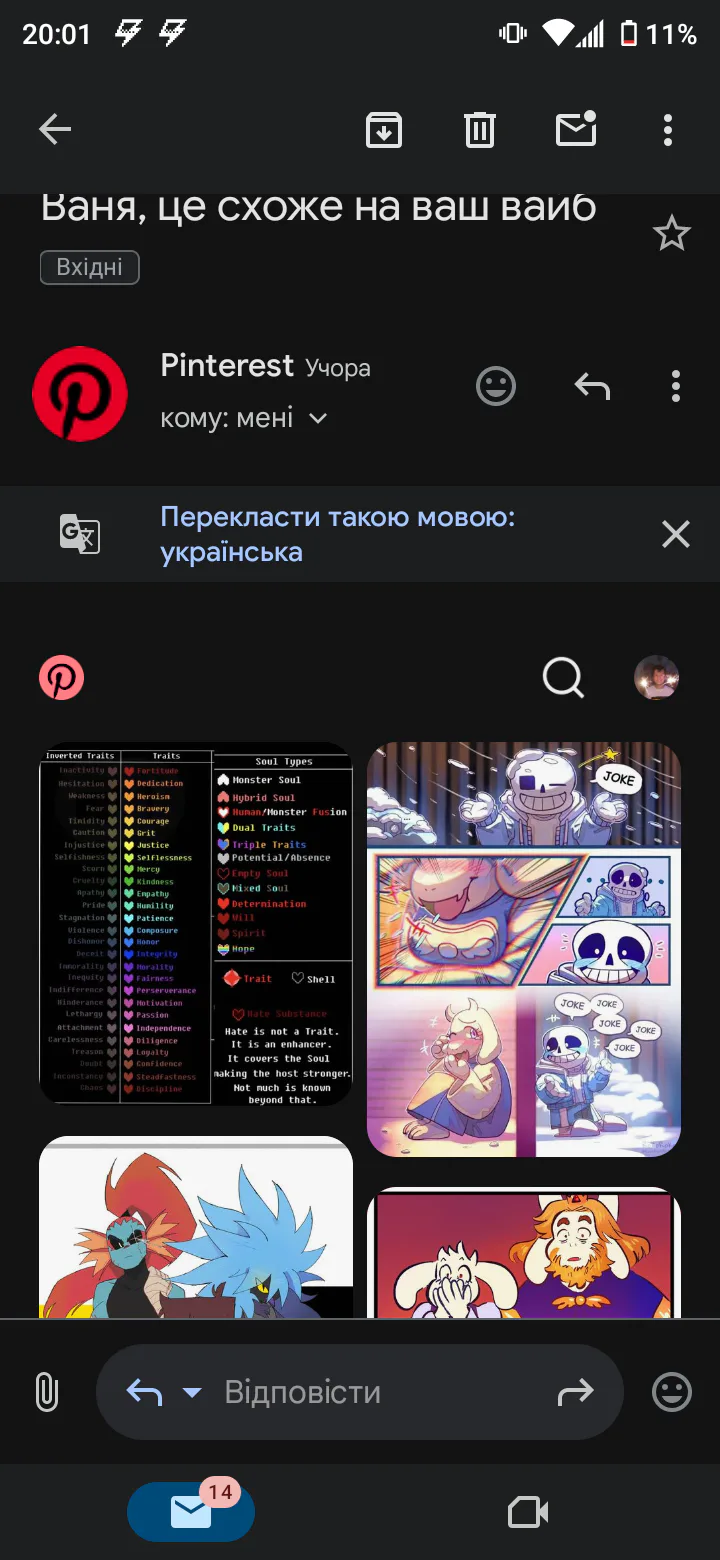Open the Sans JOKE comic pin
720x1560 pixels.
(524, 950)
